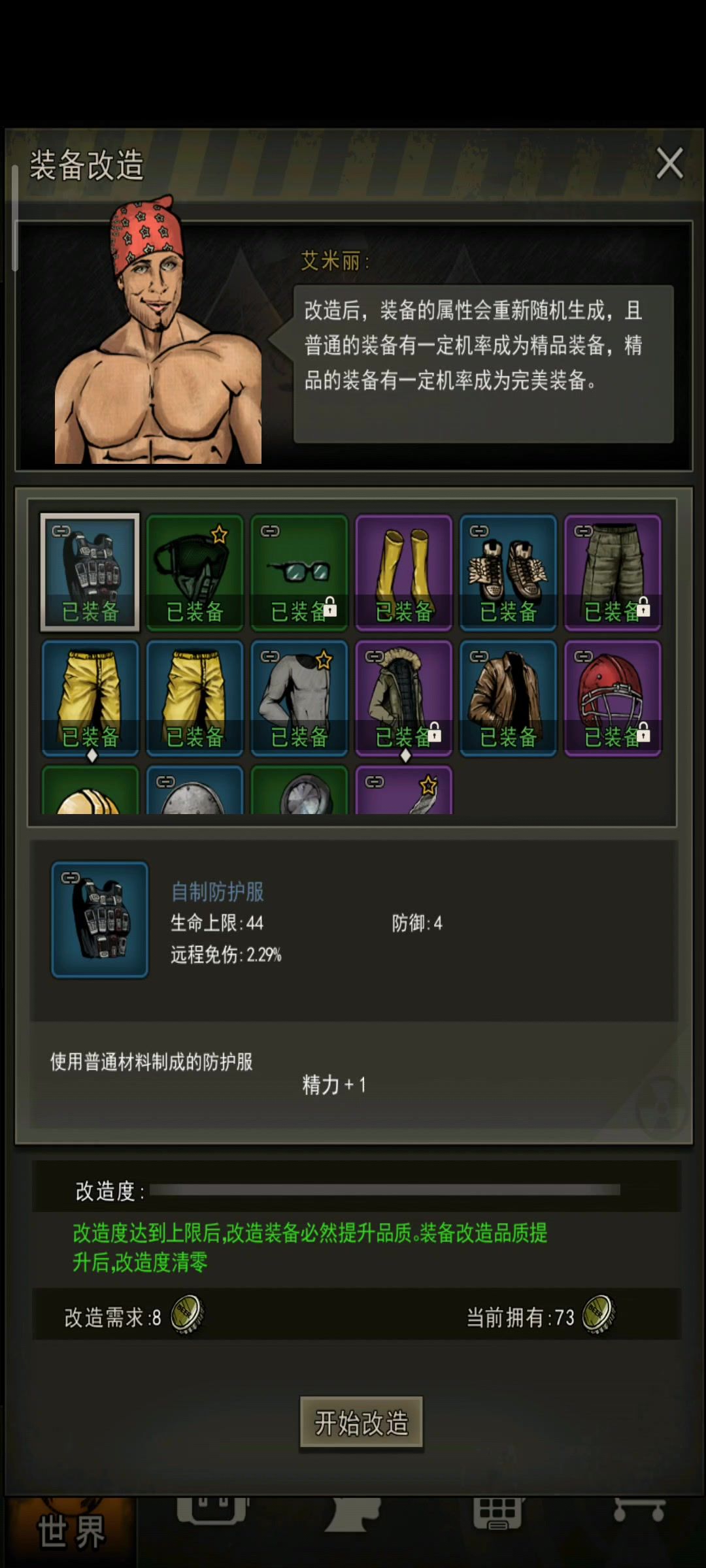Viewport: 706px width, 1568px height.
Task: Select the green goggles mask item
Action: 195,572
